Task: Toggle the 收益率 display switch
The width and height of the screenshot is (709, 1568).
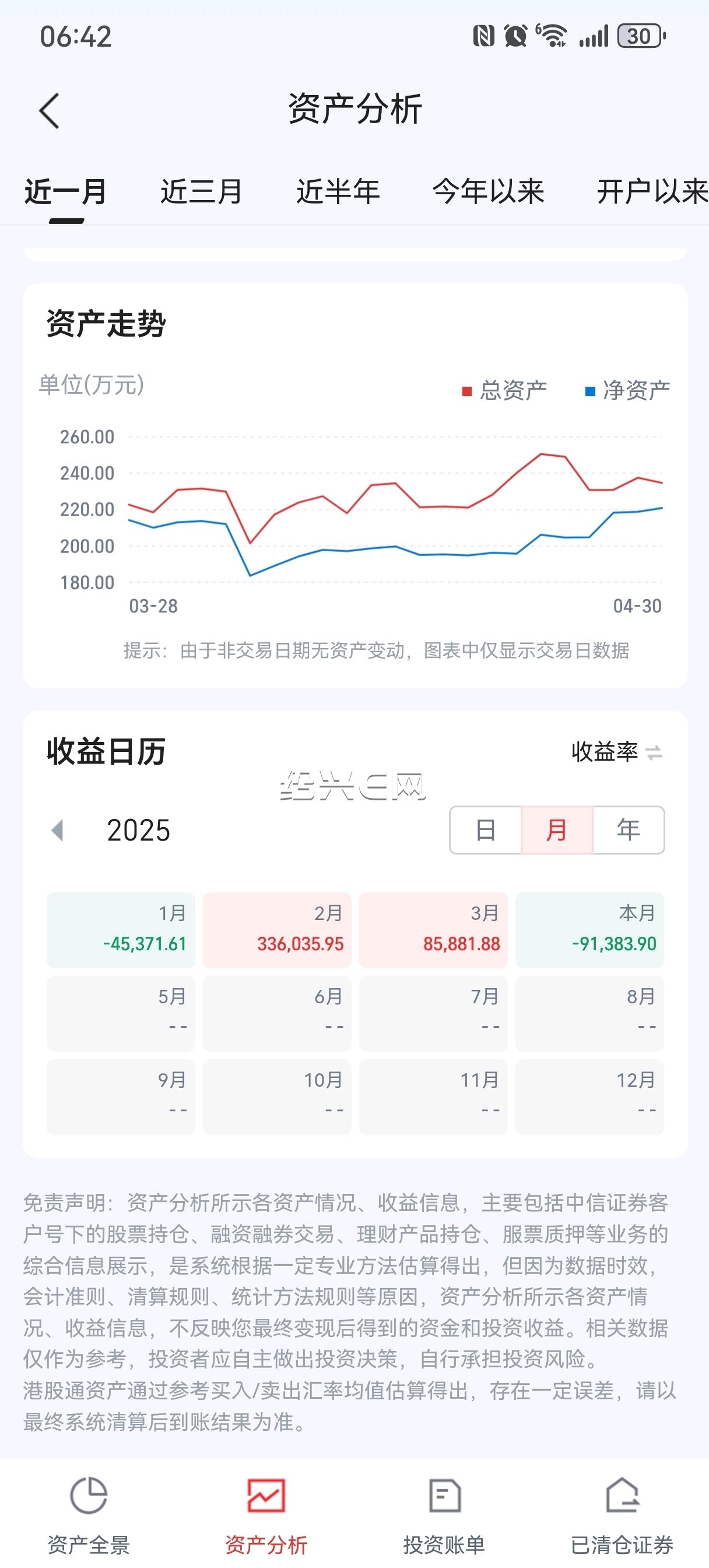Action: [x=616, y=752]
